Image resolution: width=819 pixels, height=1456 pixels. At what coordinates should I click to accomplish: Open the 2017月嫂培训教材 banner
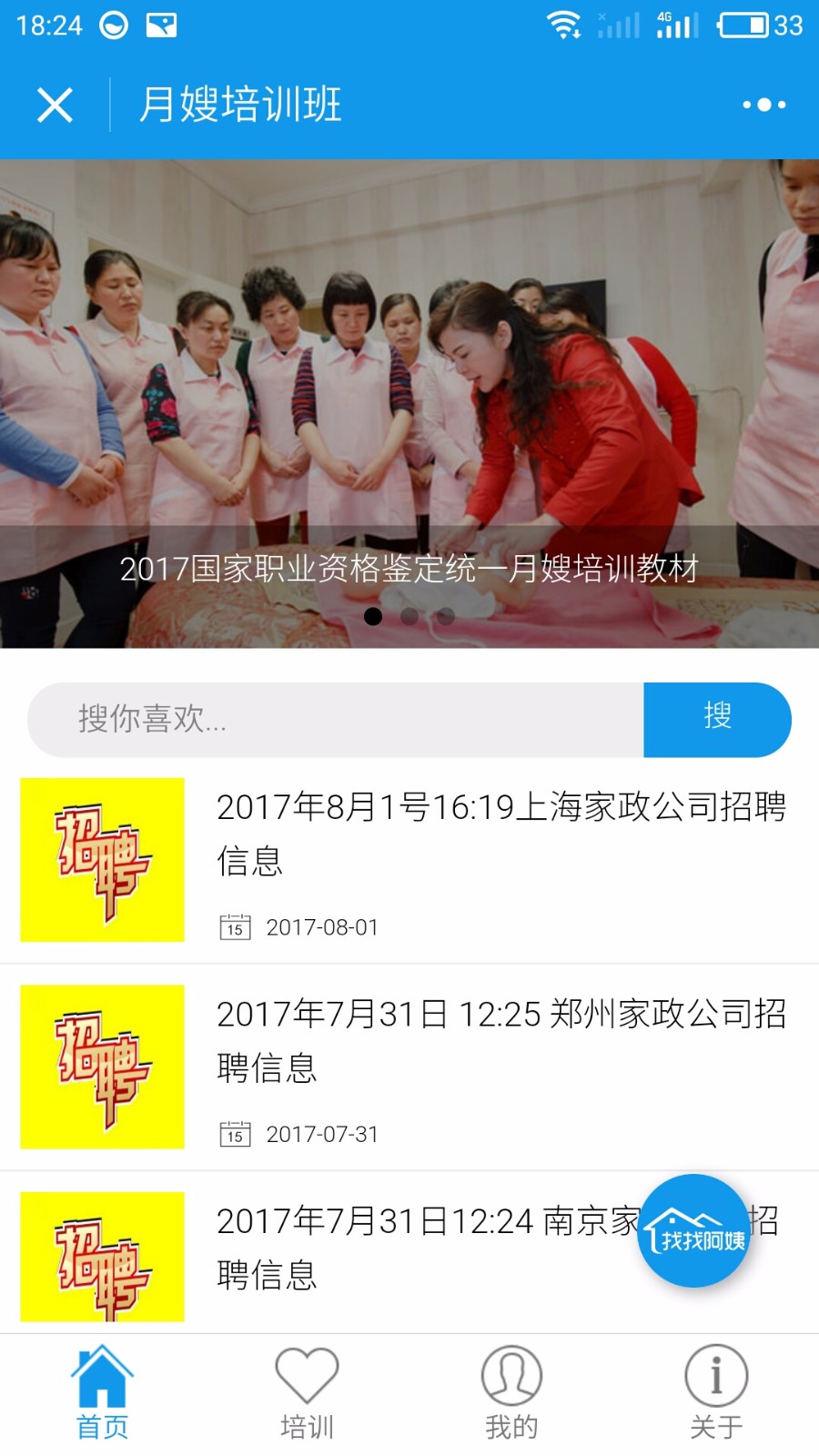click(x=409, y=403)
